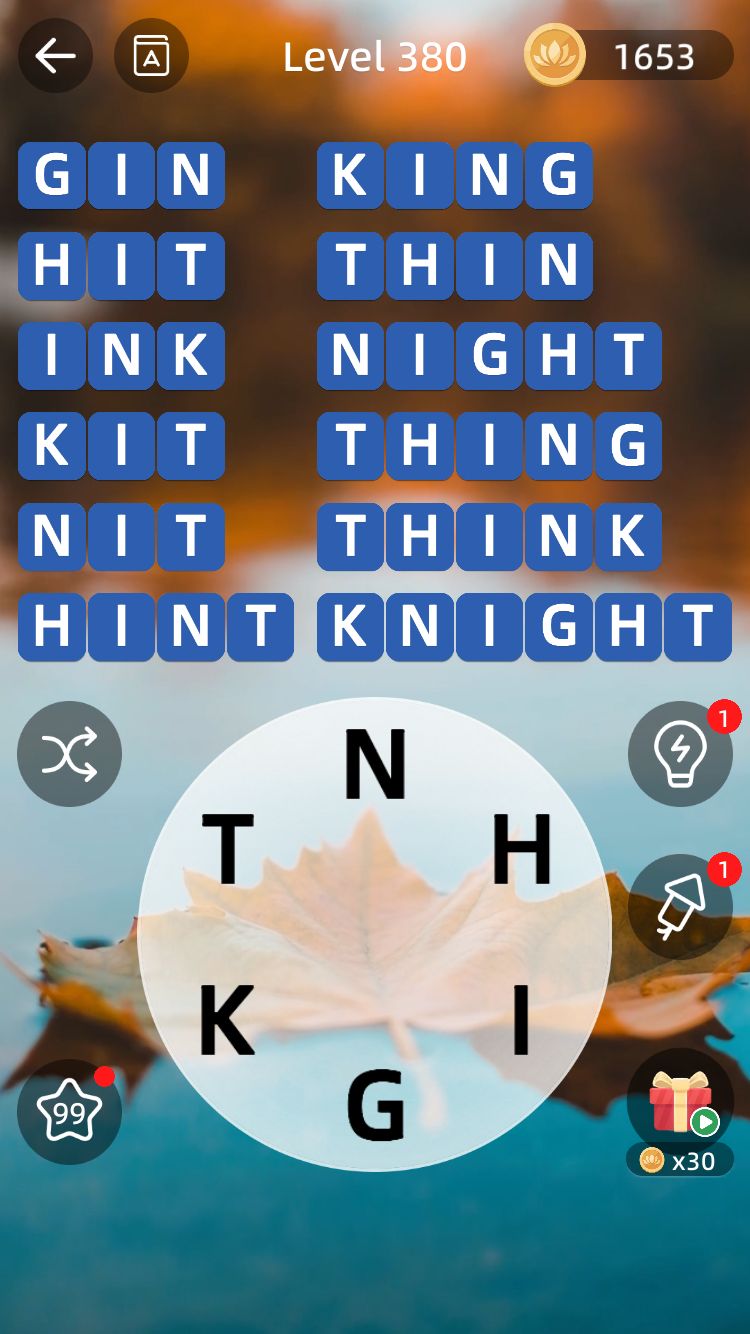Select letter H on the wheel
Screen dimensions: 750x1334
tap(522, 850)
